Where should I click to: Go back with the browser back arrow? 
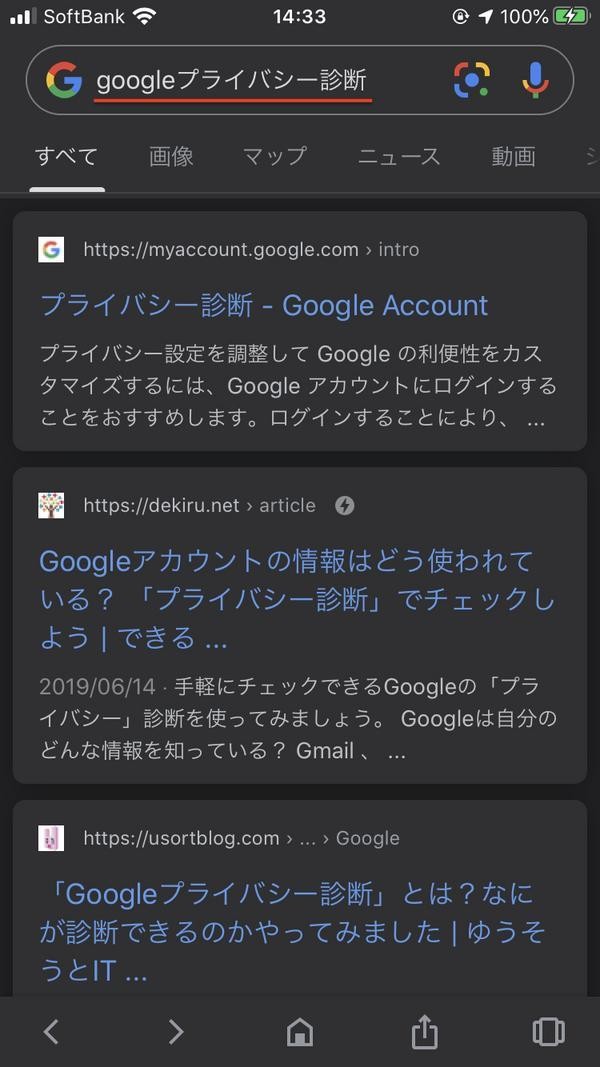[51, 1032]
